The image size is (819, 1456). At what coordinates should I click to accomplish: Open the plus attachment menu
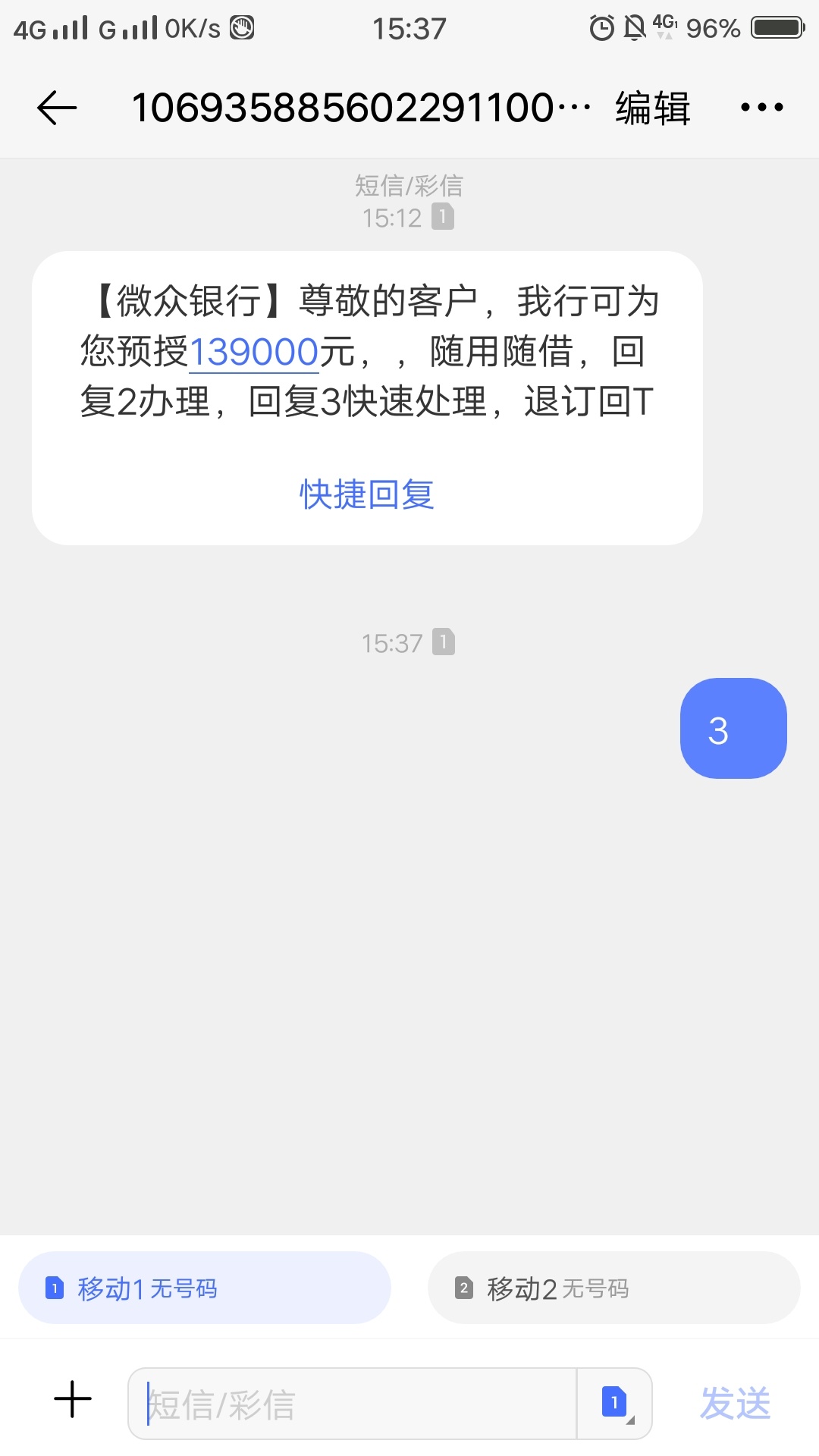(73, 1399)
